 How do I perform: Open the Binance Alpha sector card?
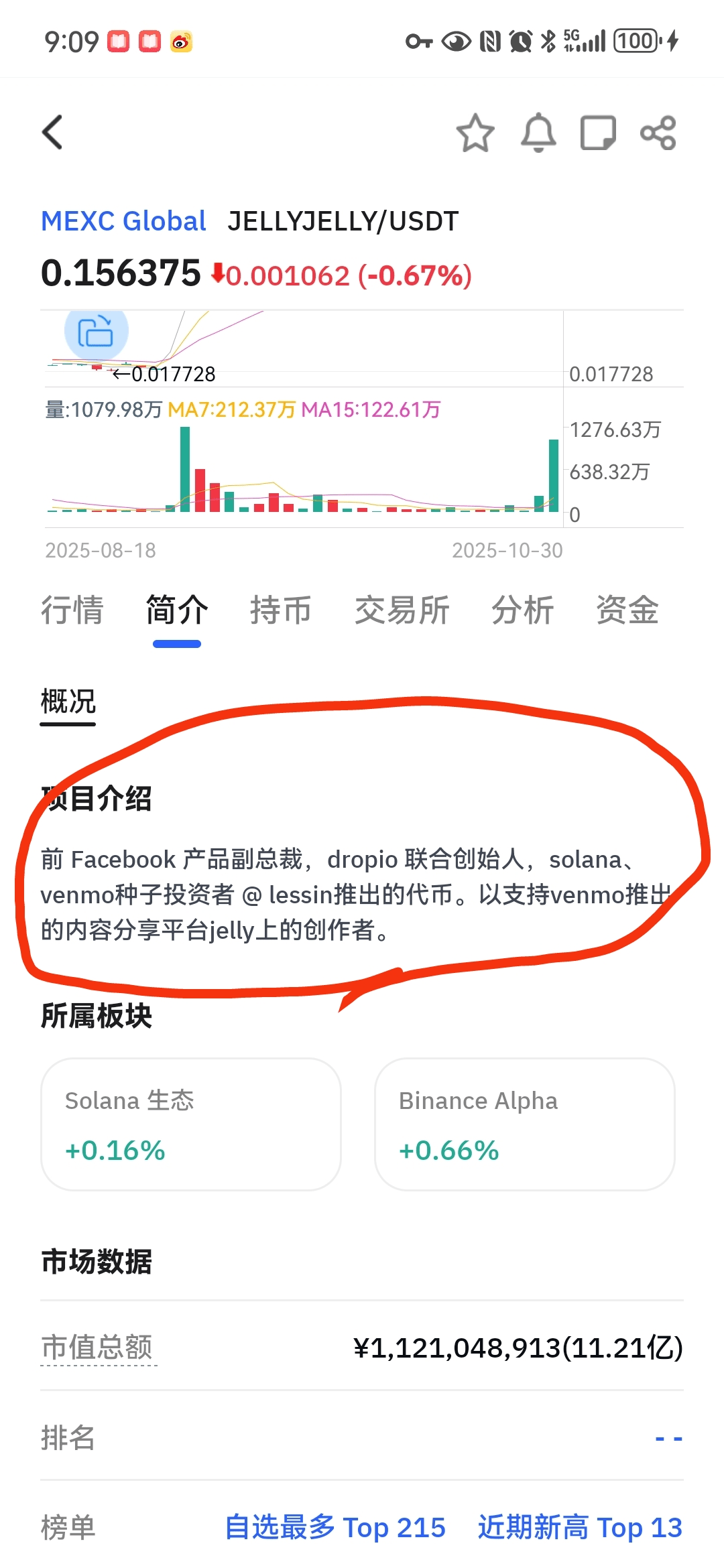524,1124
